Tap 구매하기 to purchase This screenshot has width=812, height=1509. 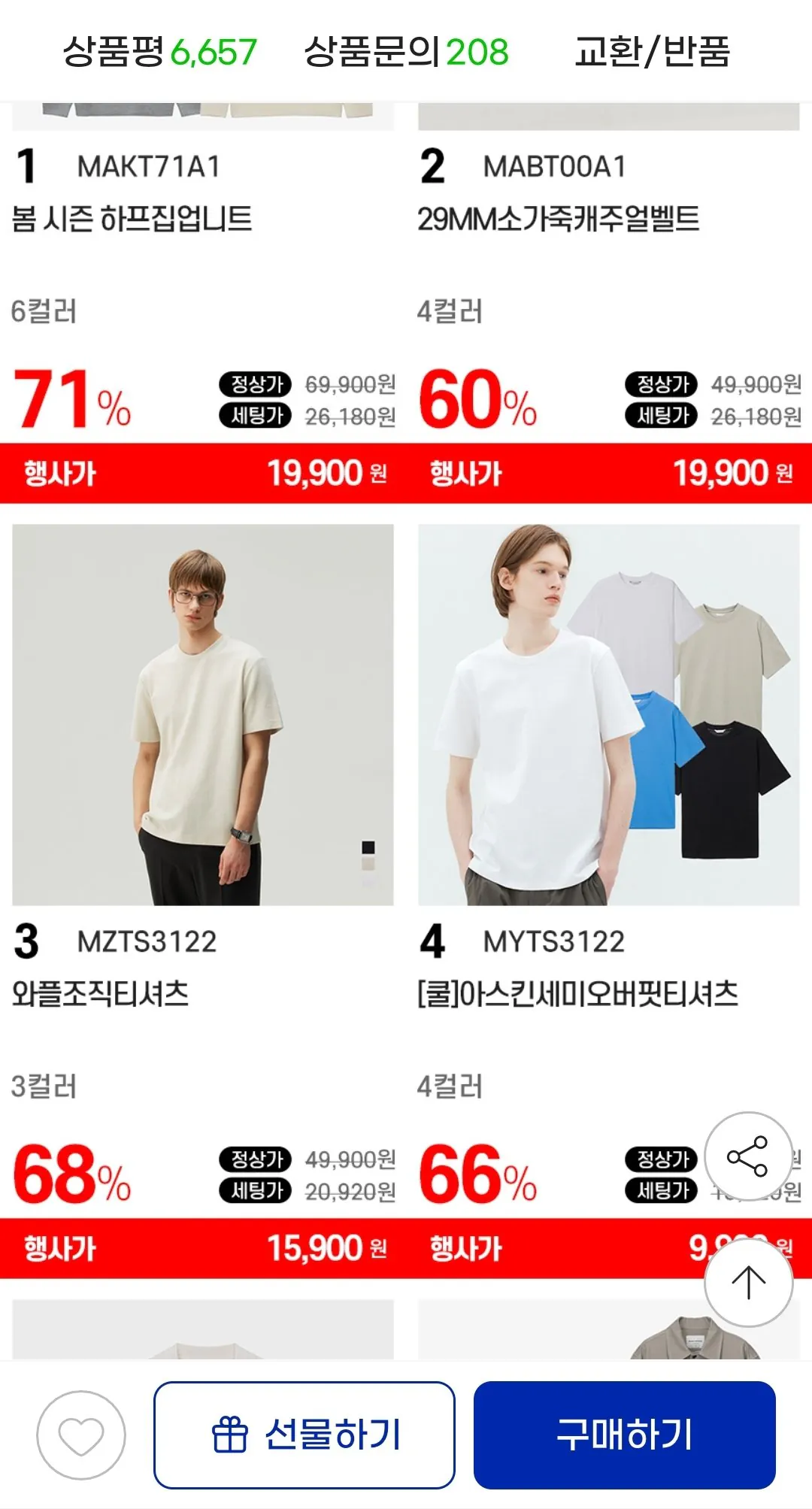624,1435
